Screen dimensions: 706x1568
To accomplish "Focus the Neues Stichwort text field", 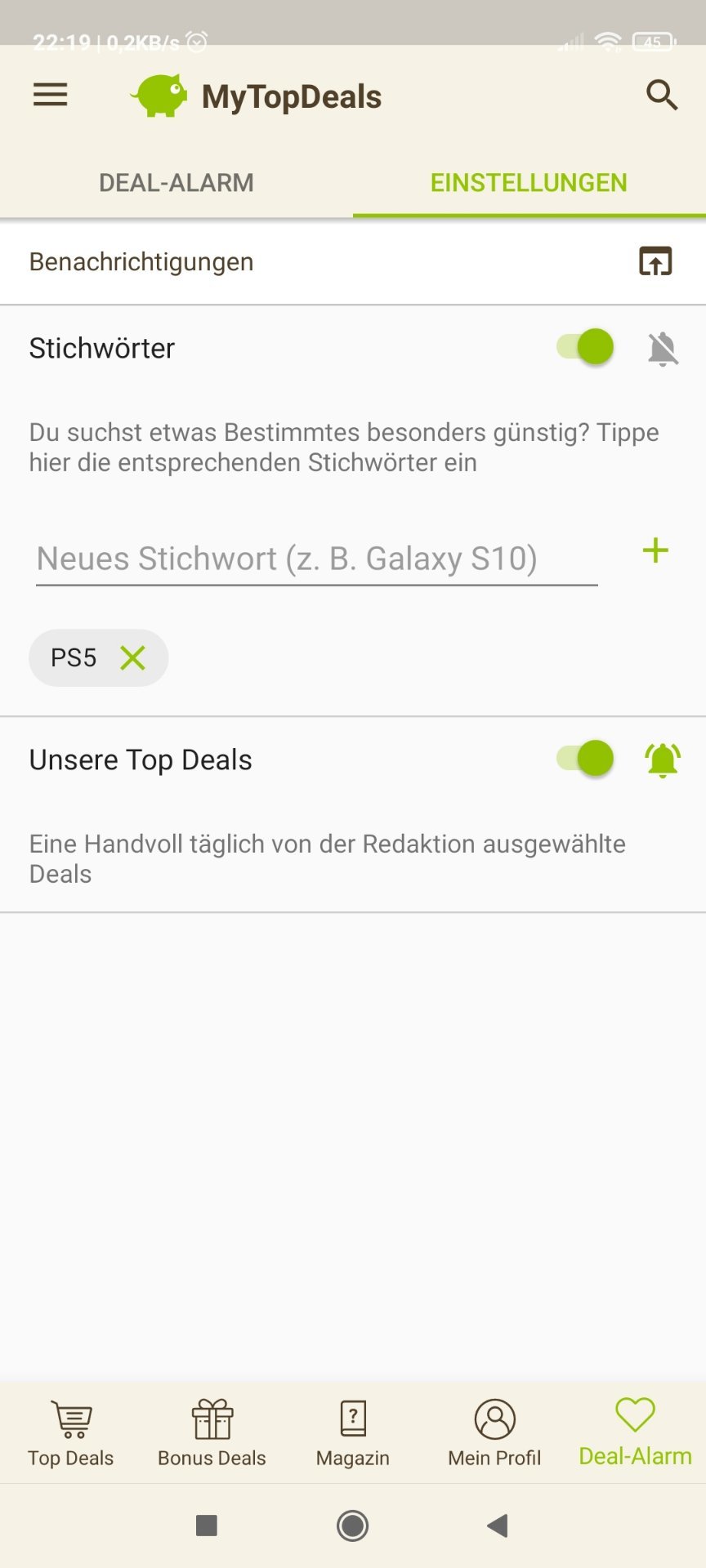I will click(x=316, y=559).
